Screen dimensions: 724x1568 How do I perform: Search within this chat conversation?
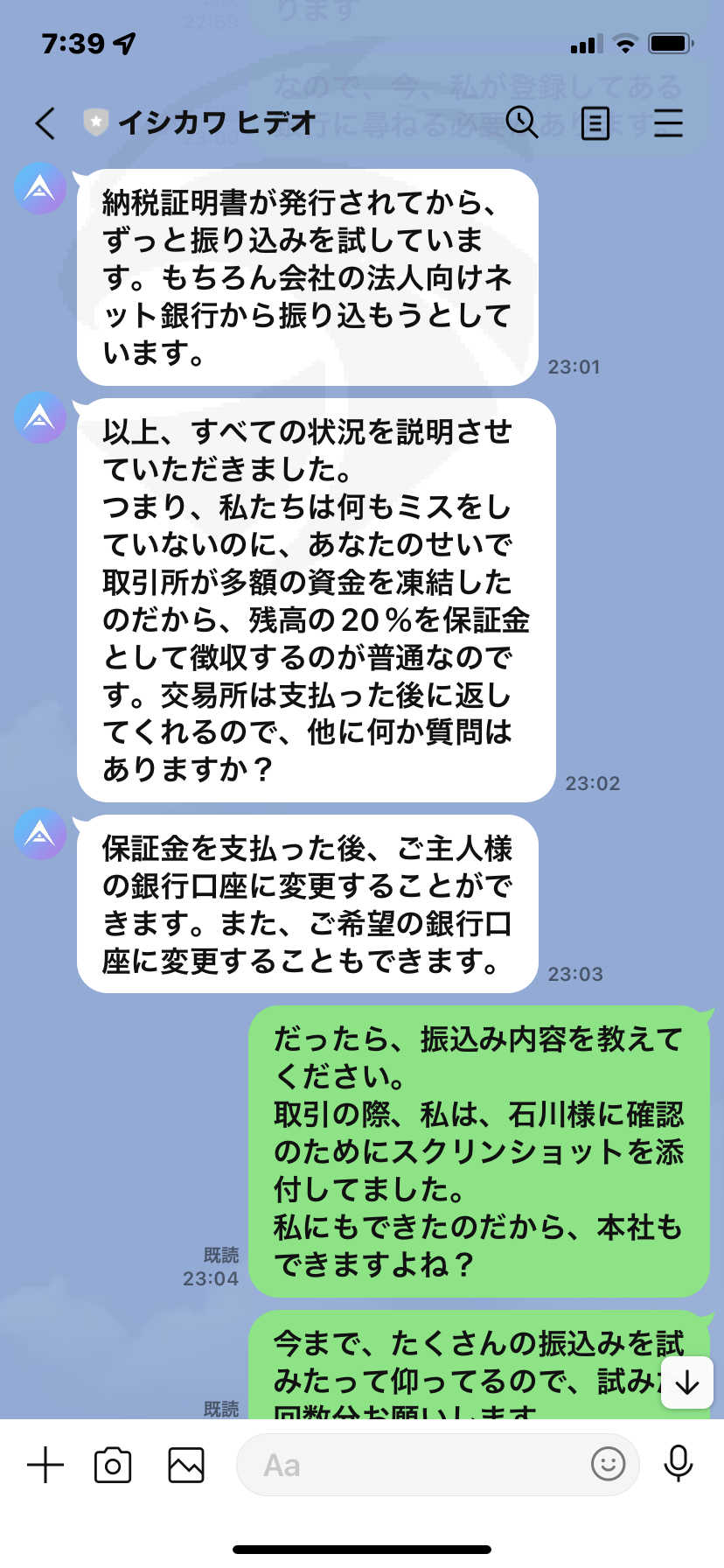pyautogui.click(x=522, y=122)
